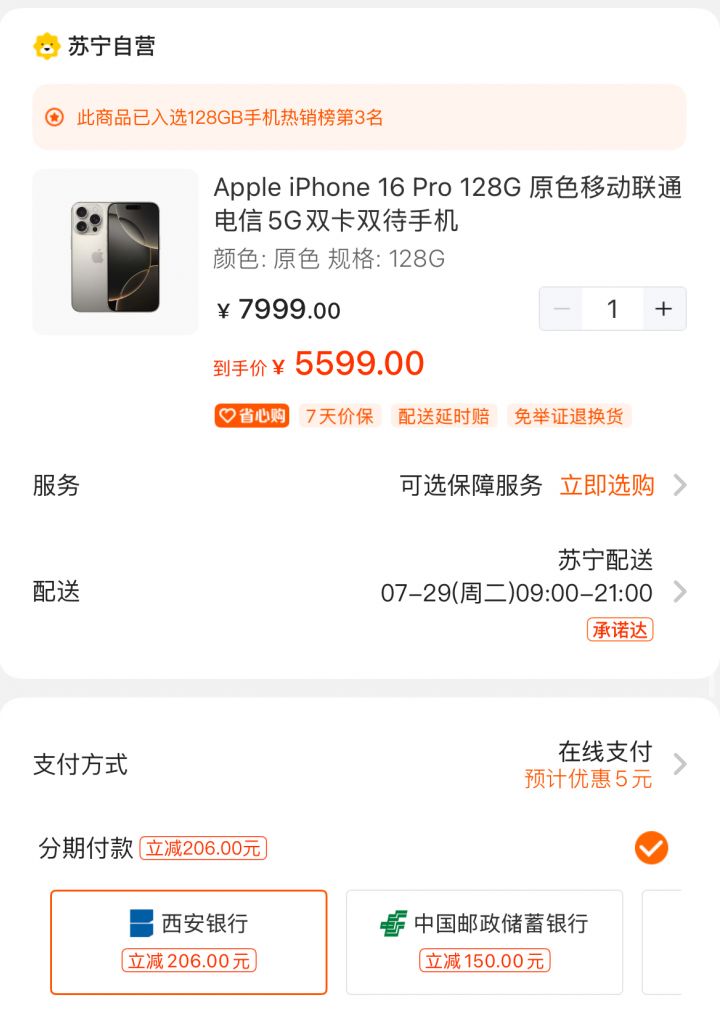Viewport: 720px width, 1024px height.
Task: Open the 在线支付 payment method selector
Action: pyautogui.click(x=682, y=765)
